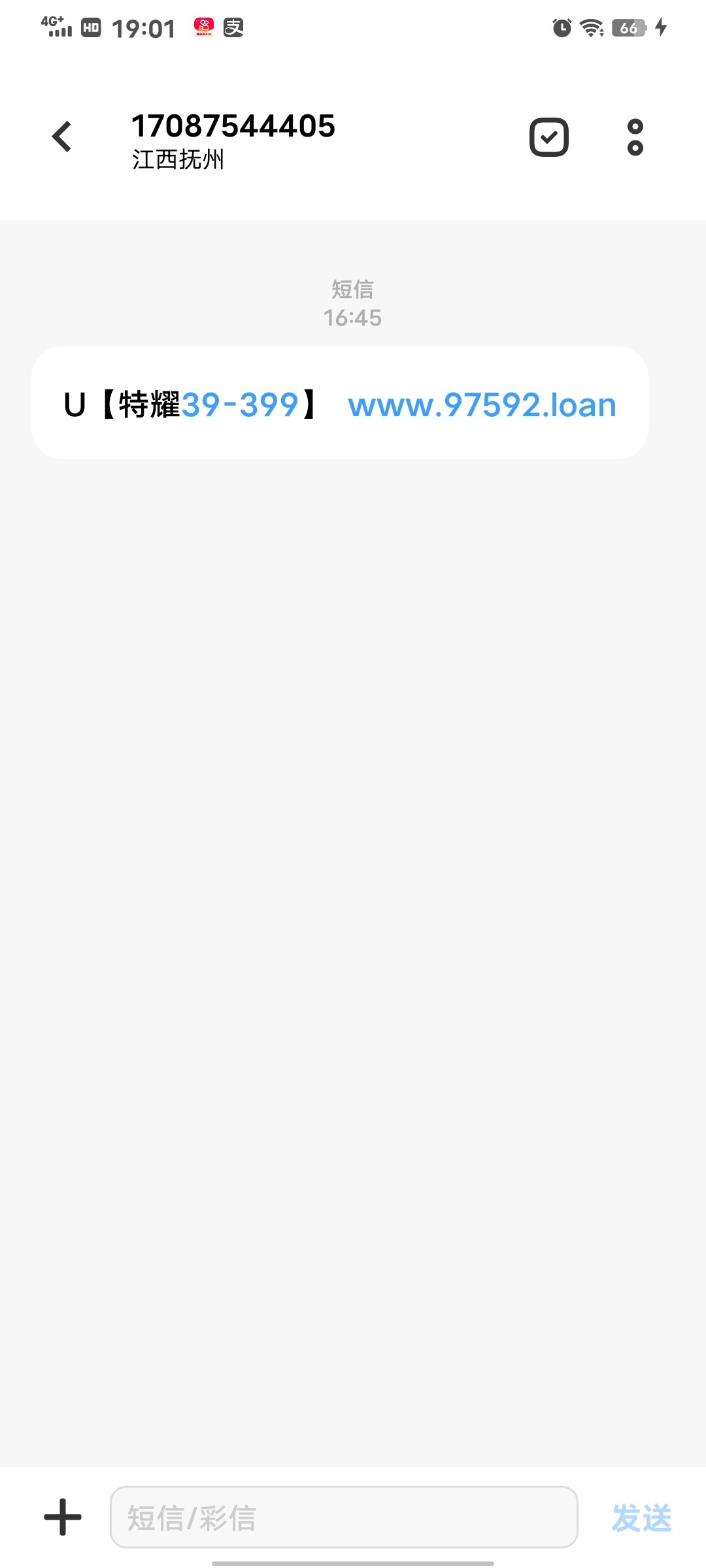The width and height of the screenshot is (706, 1568).
Task: Tap the highlighted 39-399 number
Action: point(240,405)
